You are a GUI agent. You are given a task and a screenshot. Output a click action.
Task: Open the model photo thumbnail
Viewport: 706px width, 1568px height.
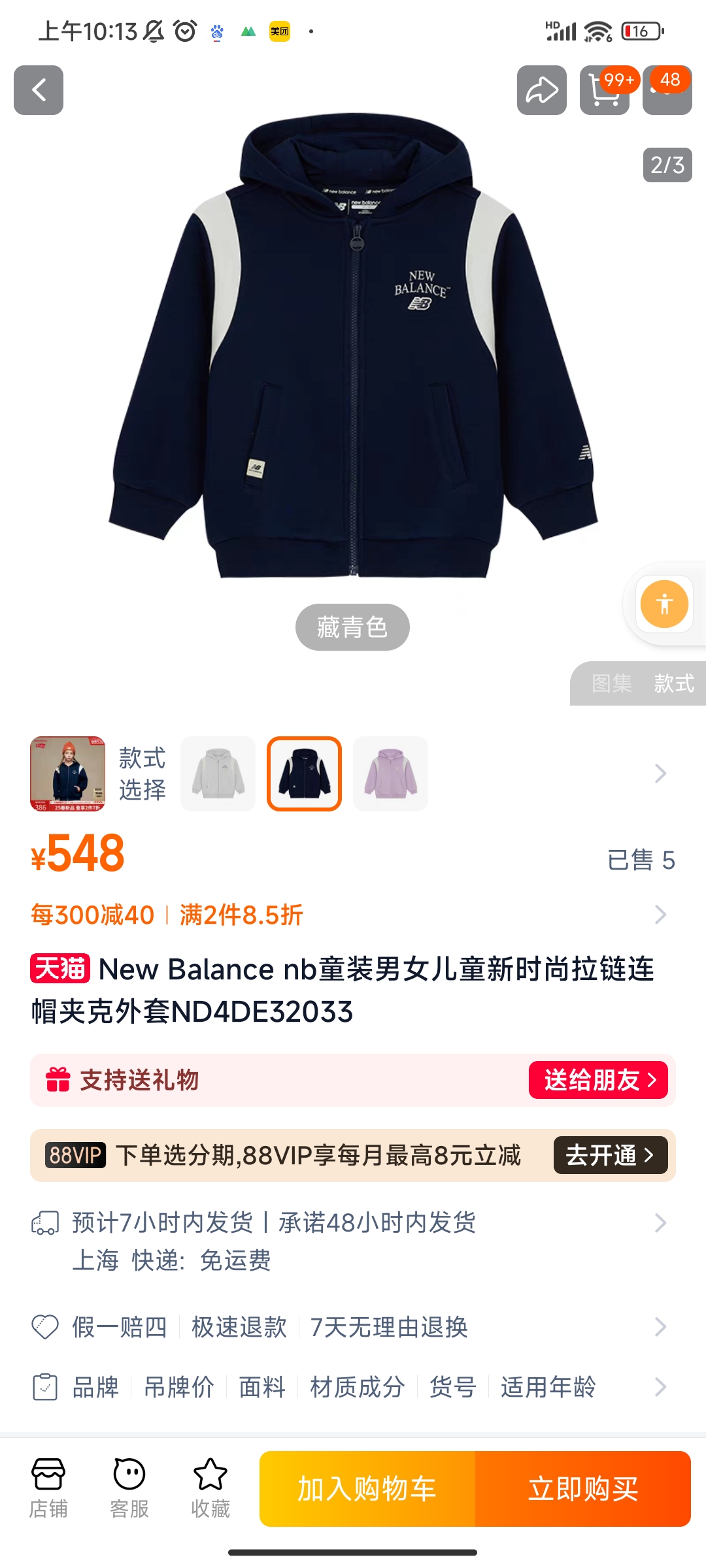point(67,774)
